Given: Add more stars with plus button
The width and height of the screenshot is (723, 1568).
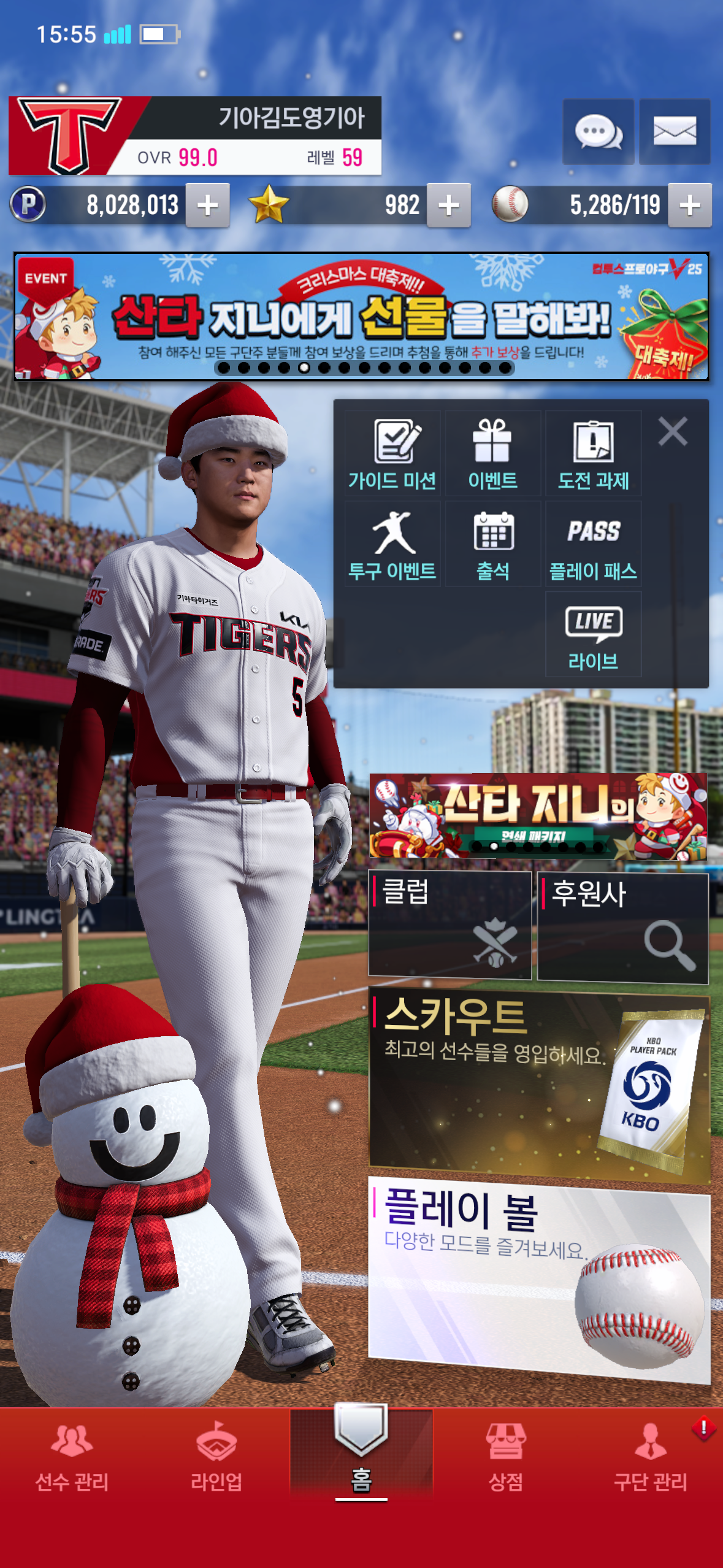Looking at the screenshot, I should coord(448,205).
